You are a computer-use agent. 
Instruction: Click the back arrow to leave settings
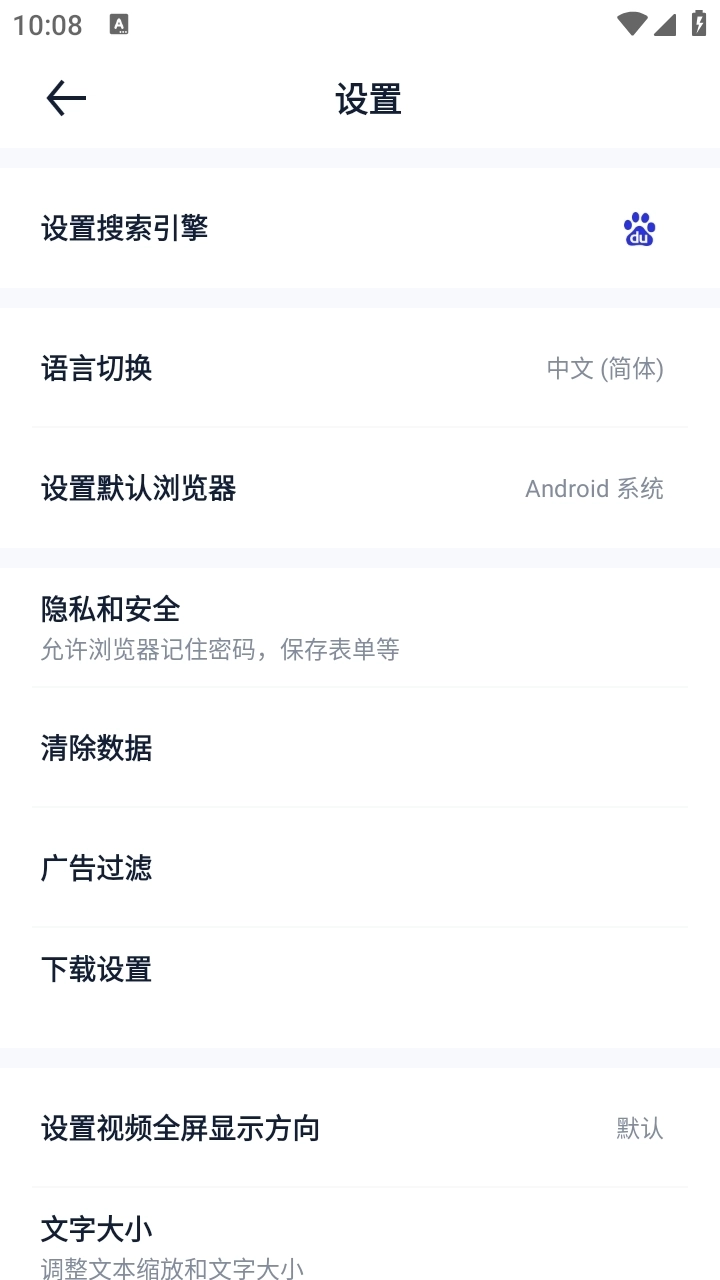(65, 98)
